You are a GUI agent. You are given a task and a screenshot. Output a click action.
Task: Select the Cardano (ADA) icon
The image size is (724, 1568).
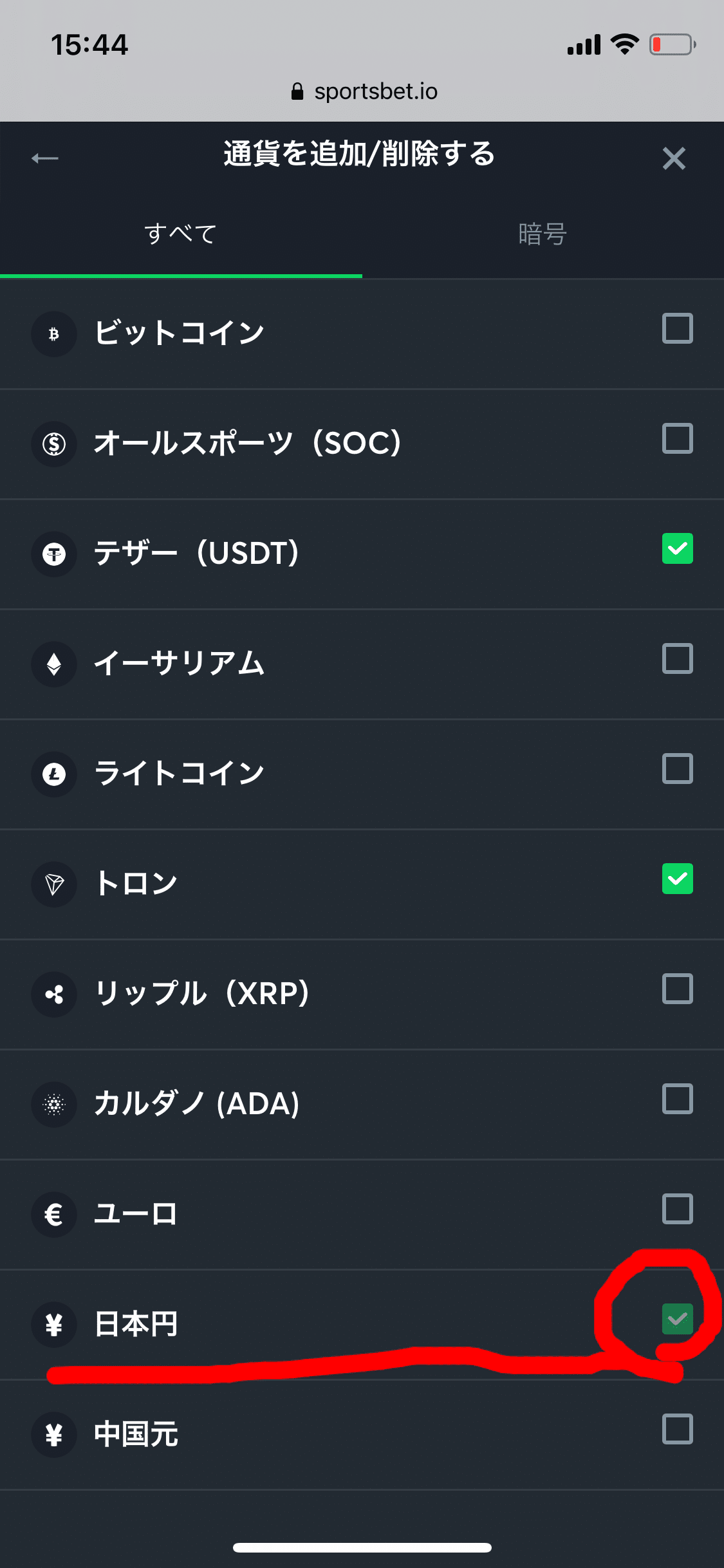(x=54, y=1104)
